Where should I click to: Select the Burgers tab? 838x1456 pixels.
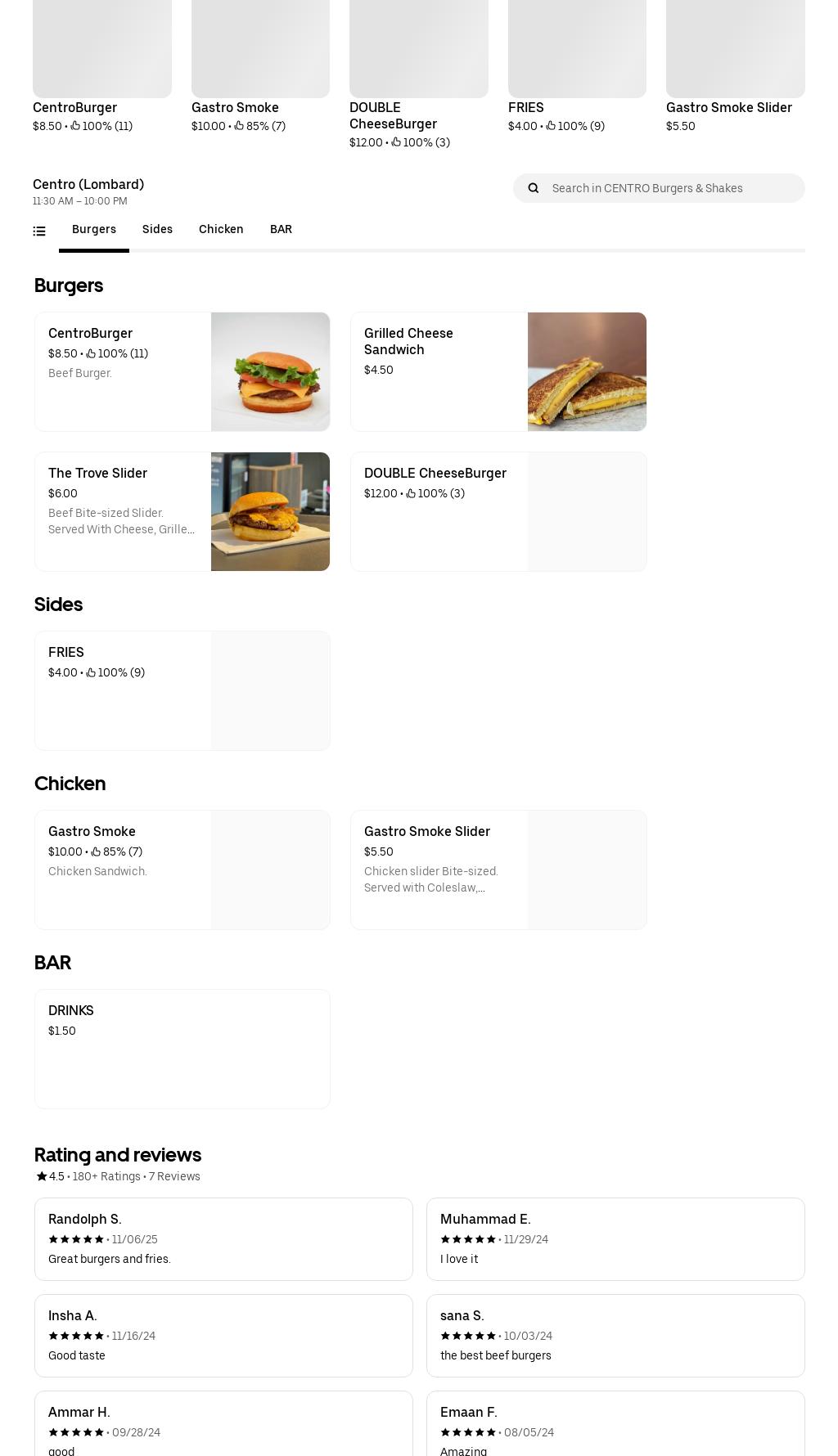(93, 229)
